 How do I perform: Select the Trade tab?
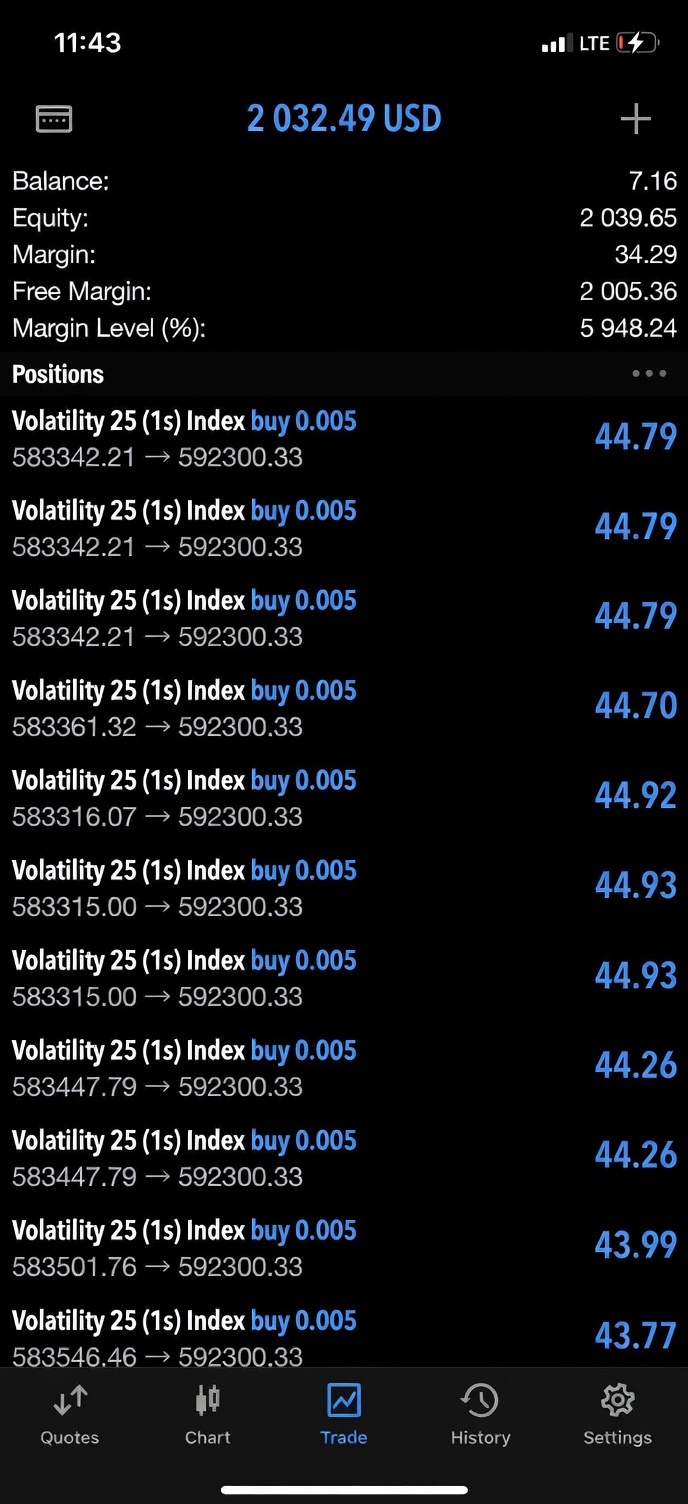pos(343,1416)
